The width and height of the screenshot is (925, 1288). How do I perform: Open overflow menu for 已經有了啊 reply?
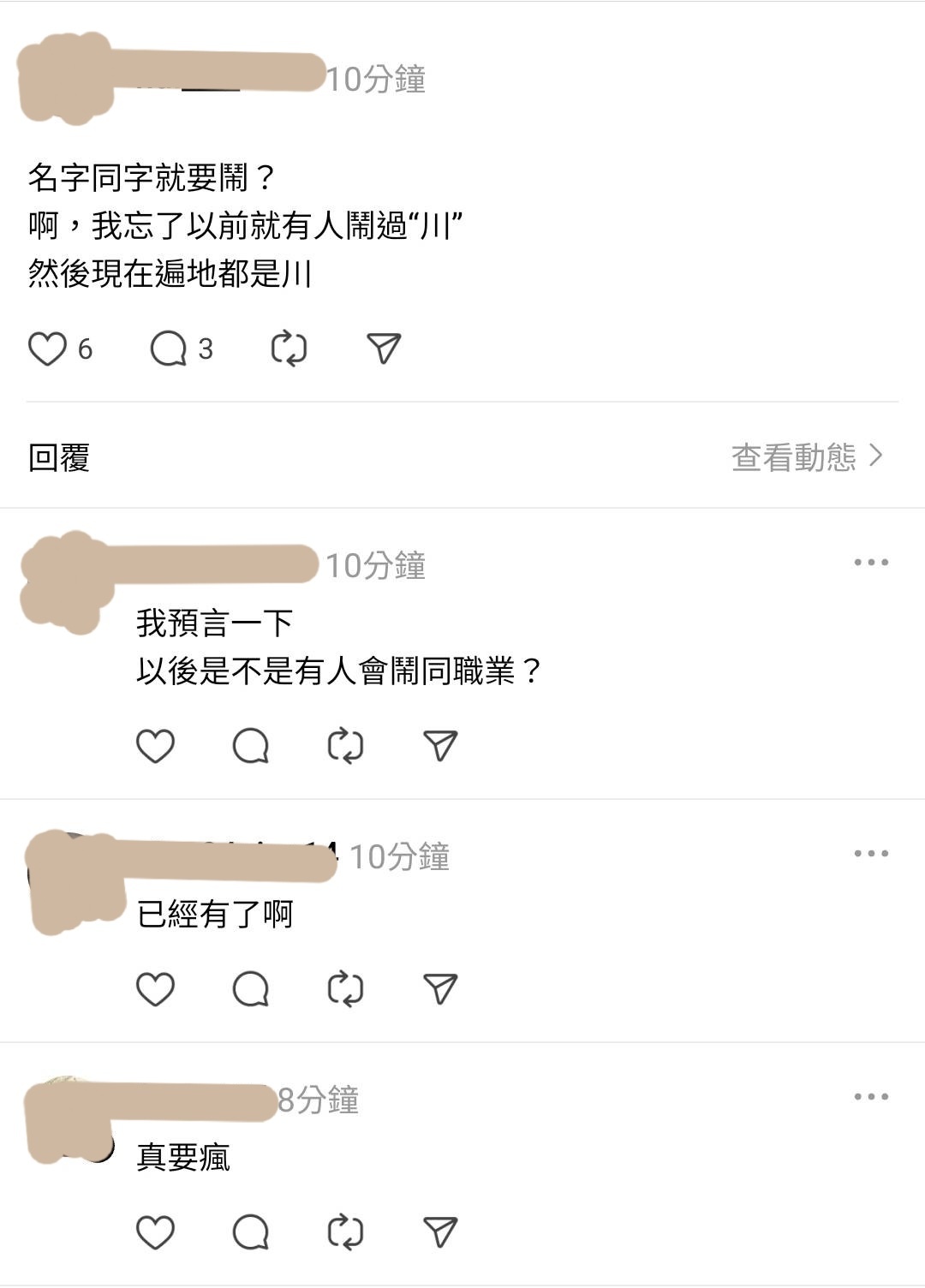871,854
